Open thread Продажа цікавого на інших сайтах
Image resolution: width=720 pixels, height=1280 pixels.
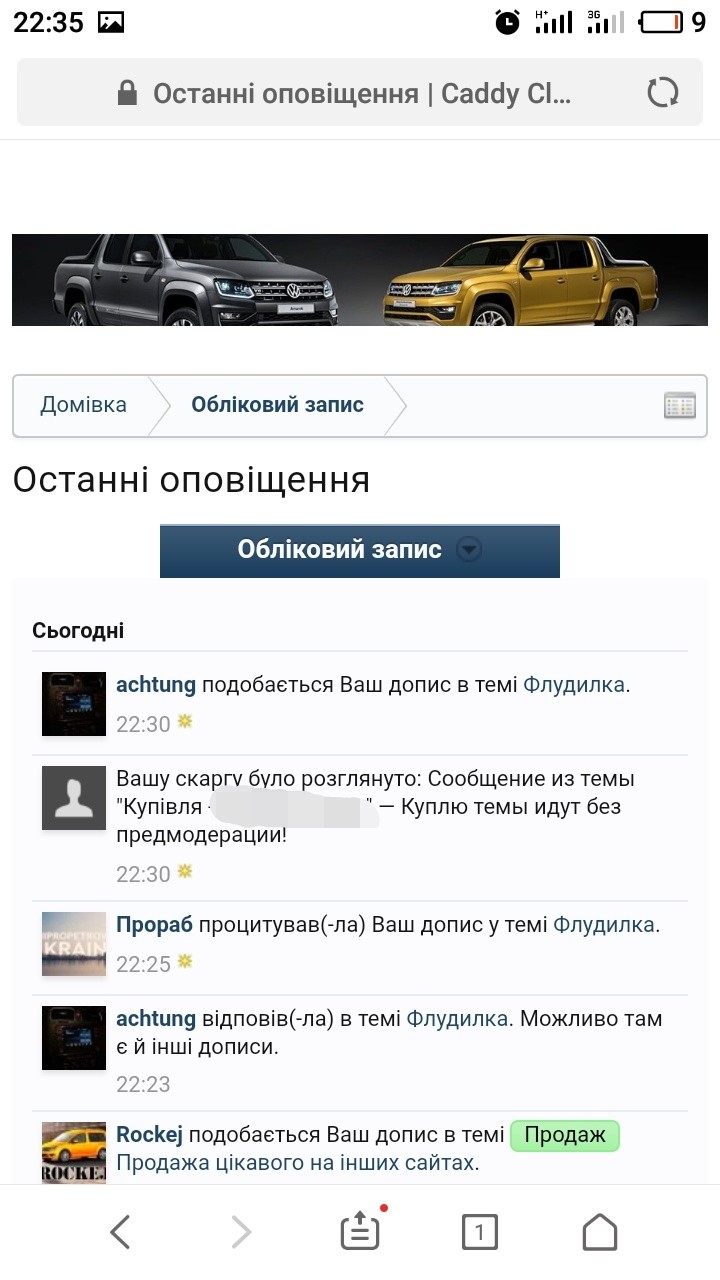(x=296, y=1163)
